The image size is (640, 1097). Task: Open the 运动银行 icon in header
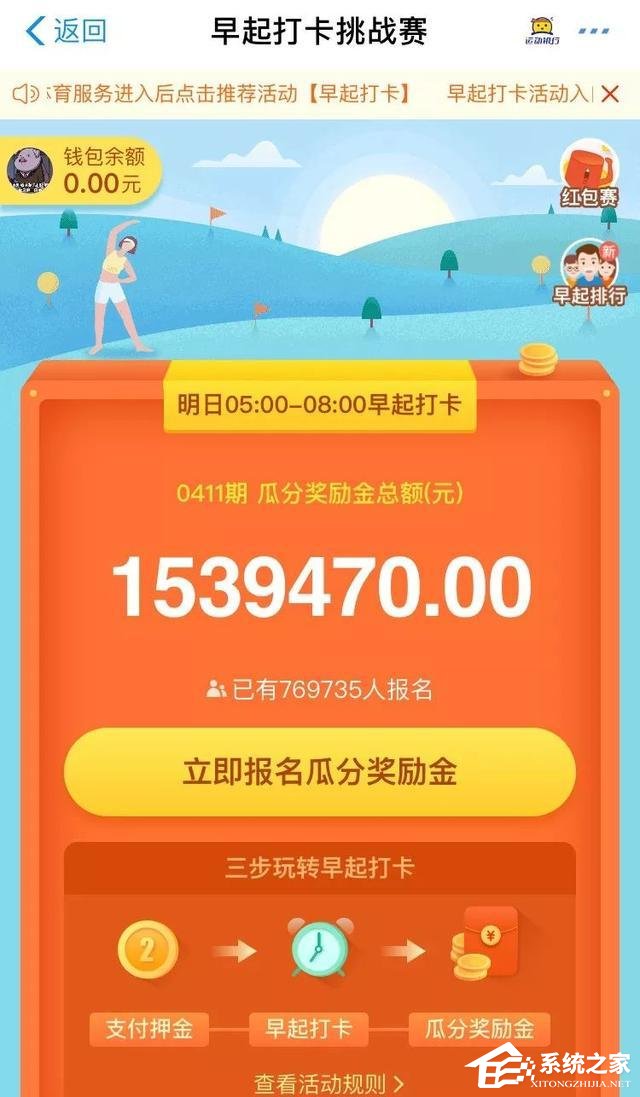(542, 31)
